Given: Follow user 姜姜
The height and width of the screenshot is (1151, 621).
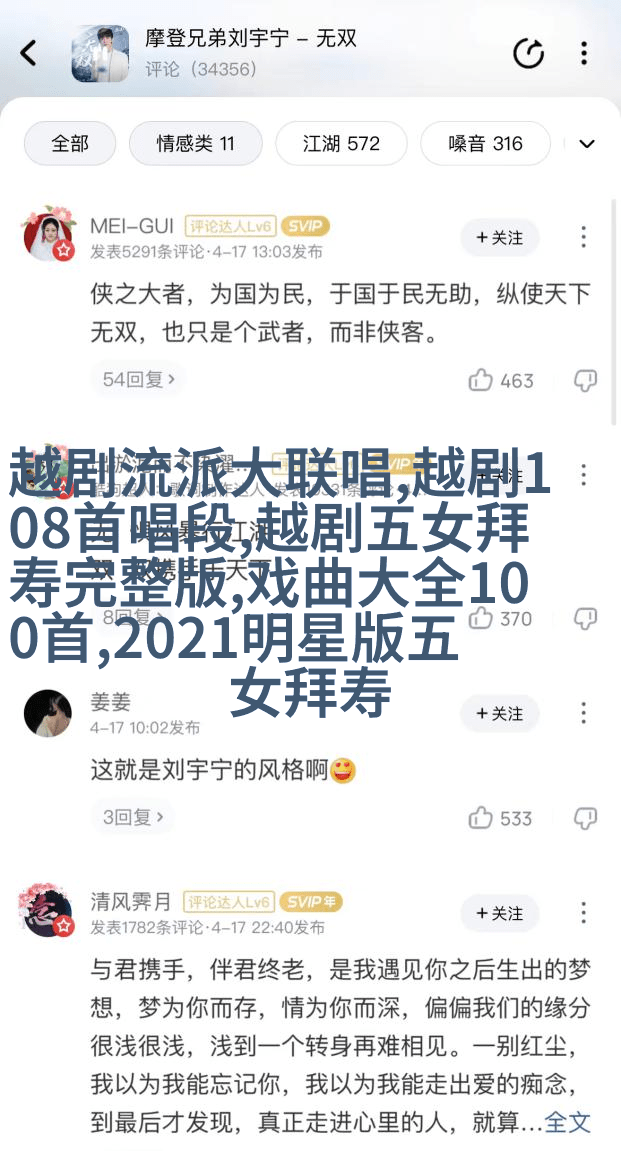Looking at the screenshot, I should pyautogui.click(x=499, y=713).
